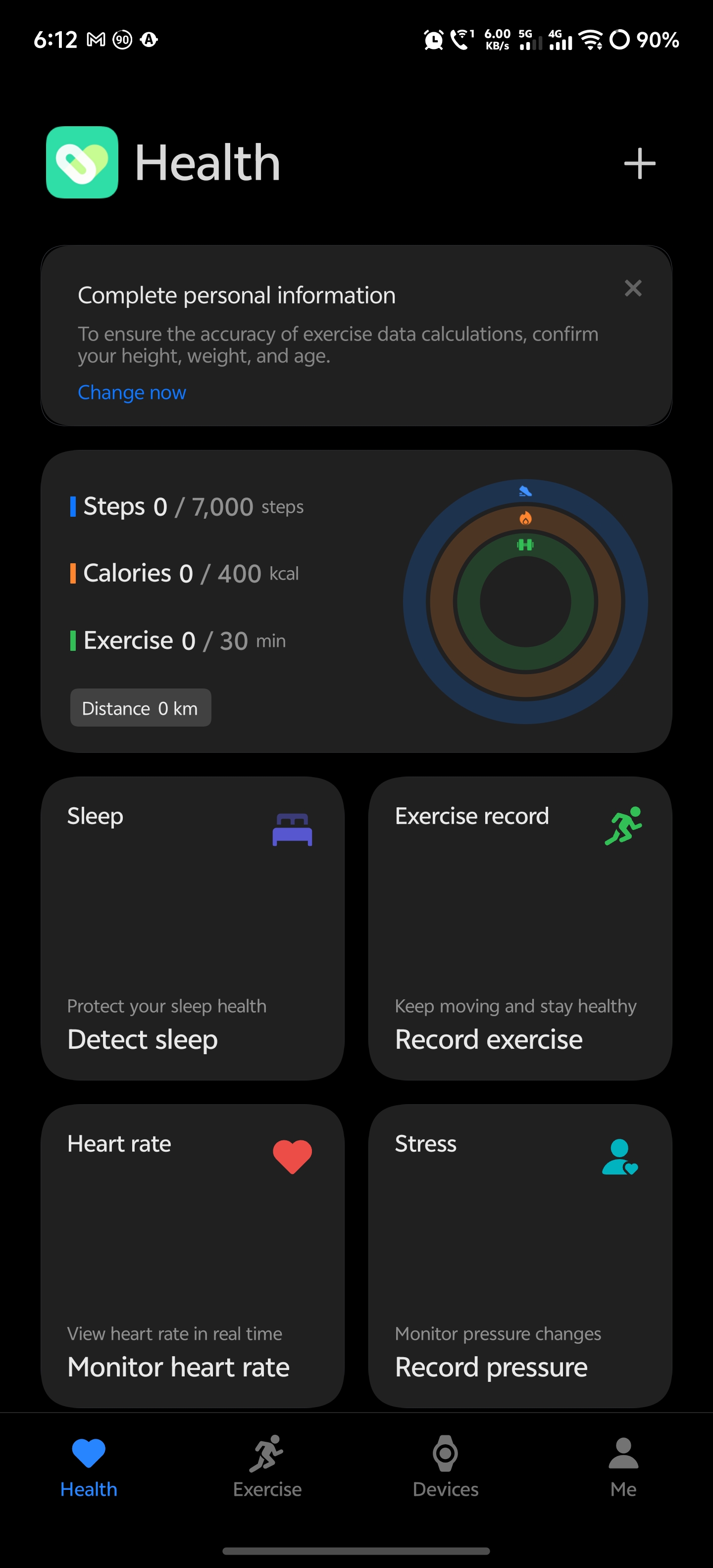Open the Stress card

(520, 1256)
